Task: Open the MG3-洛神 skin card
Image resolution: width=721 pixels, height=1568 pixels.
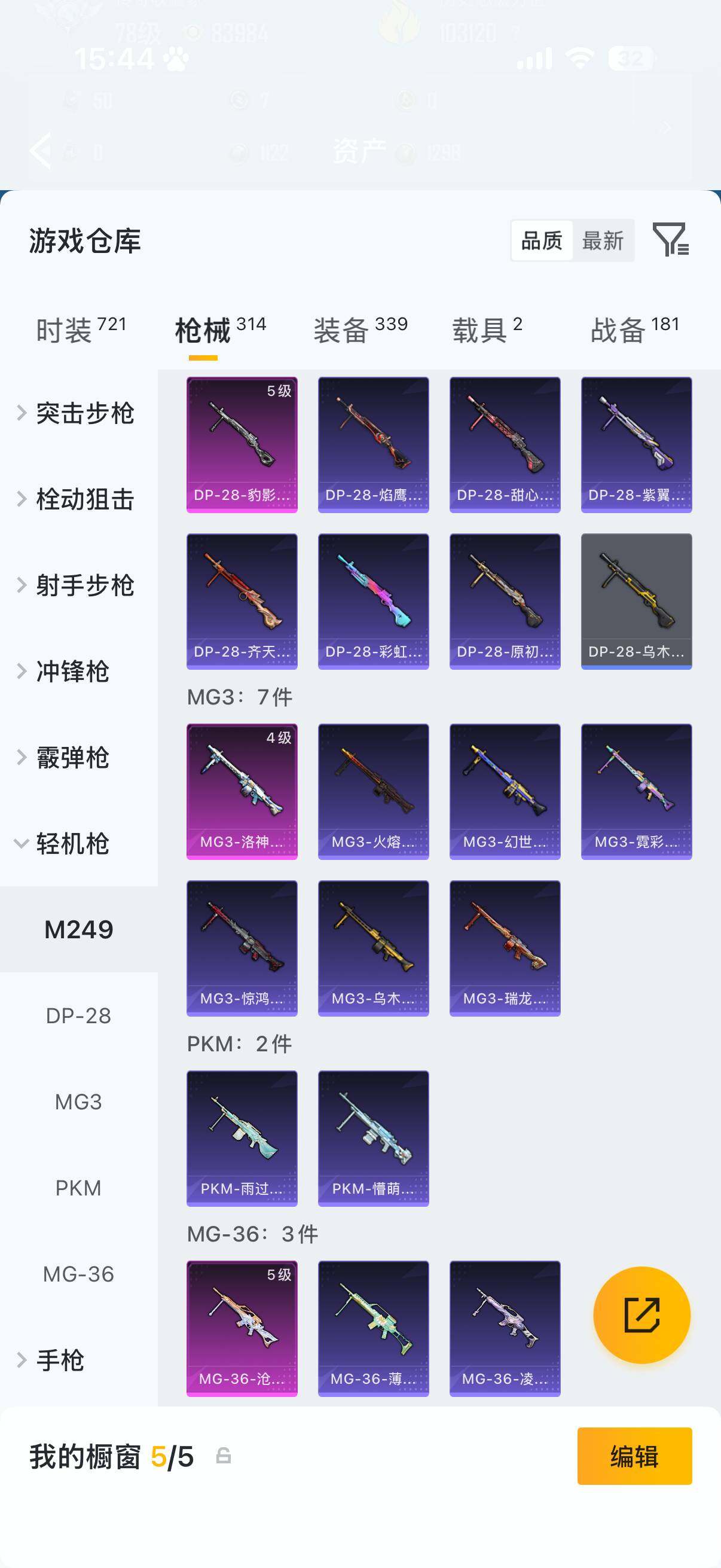Action: tap(242, 791)
